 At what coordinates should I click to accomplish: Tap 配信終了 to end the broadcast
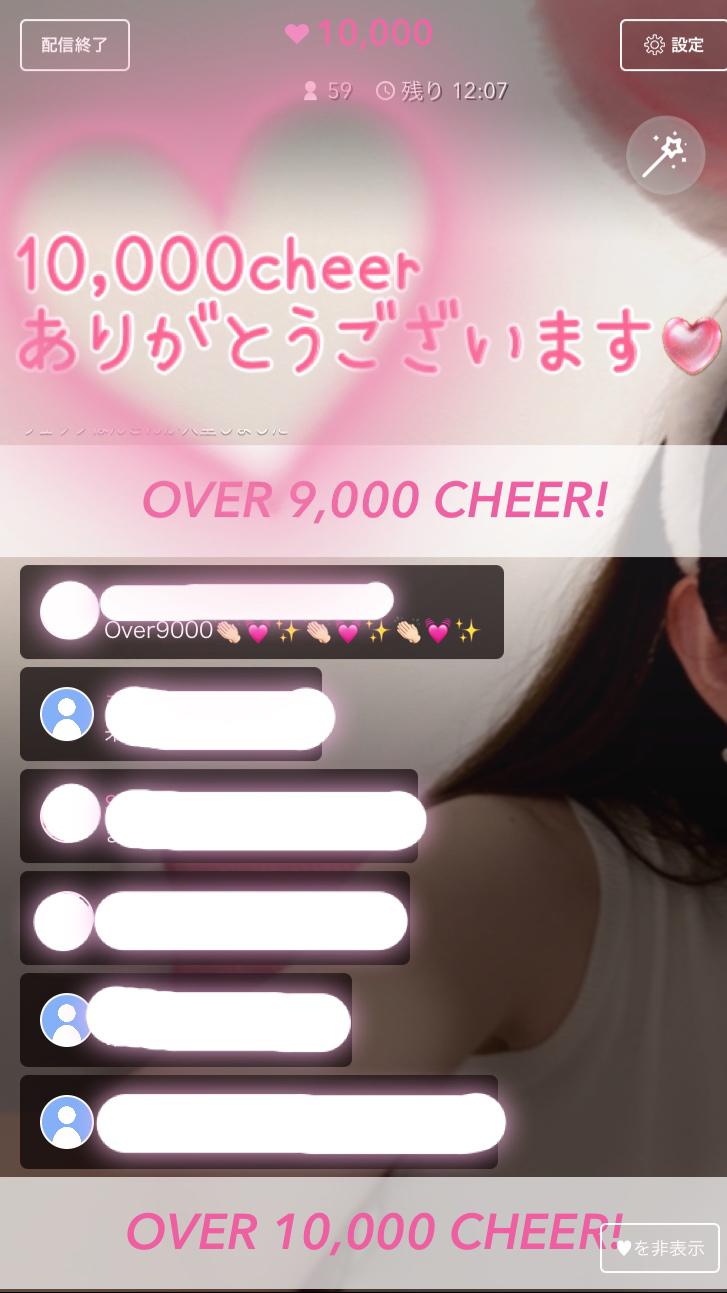click(x=75, y=45)
